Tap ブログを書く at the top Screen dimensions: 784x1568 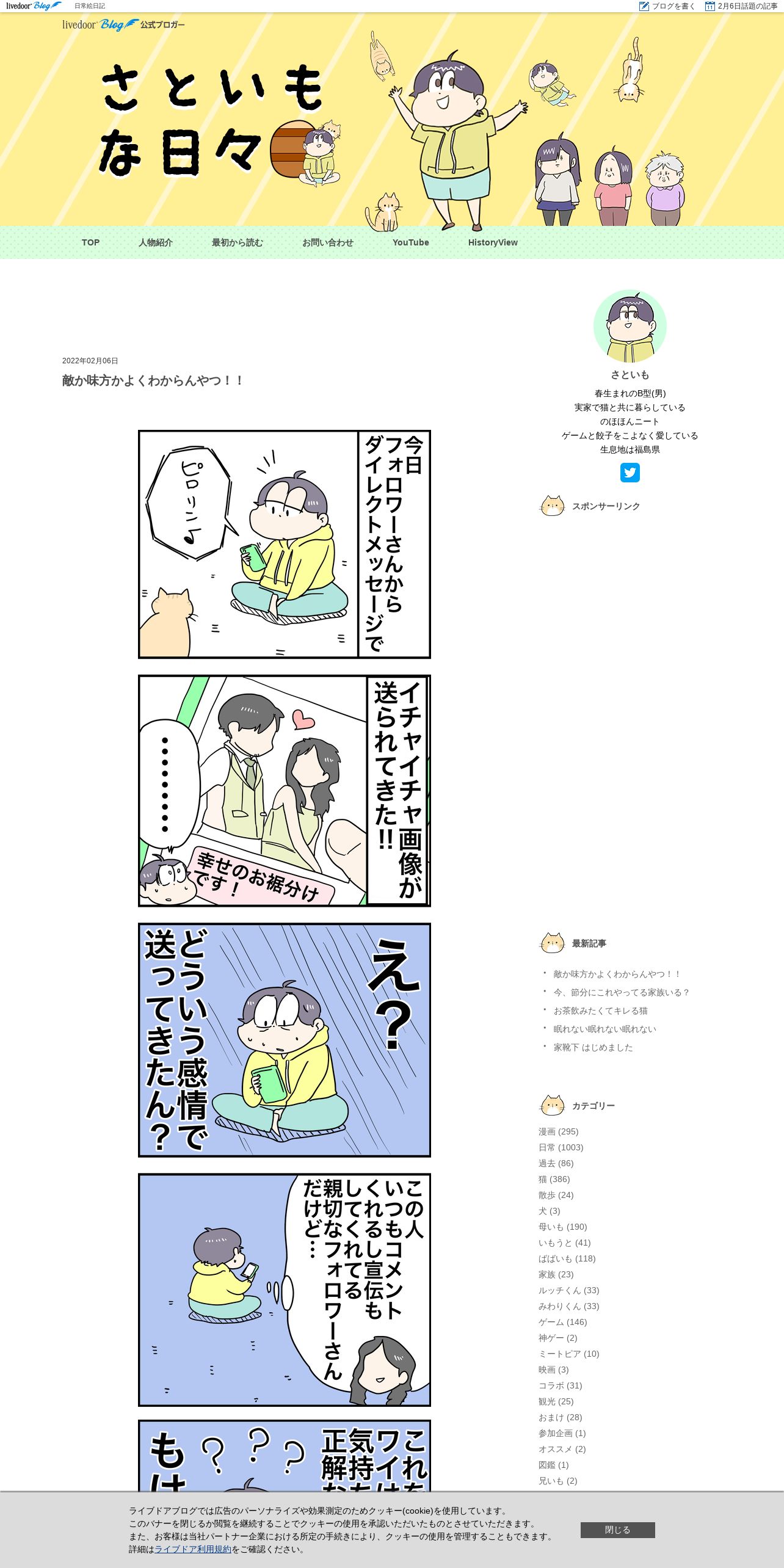[667, 6]
